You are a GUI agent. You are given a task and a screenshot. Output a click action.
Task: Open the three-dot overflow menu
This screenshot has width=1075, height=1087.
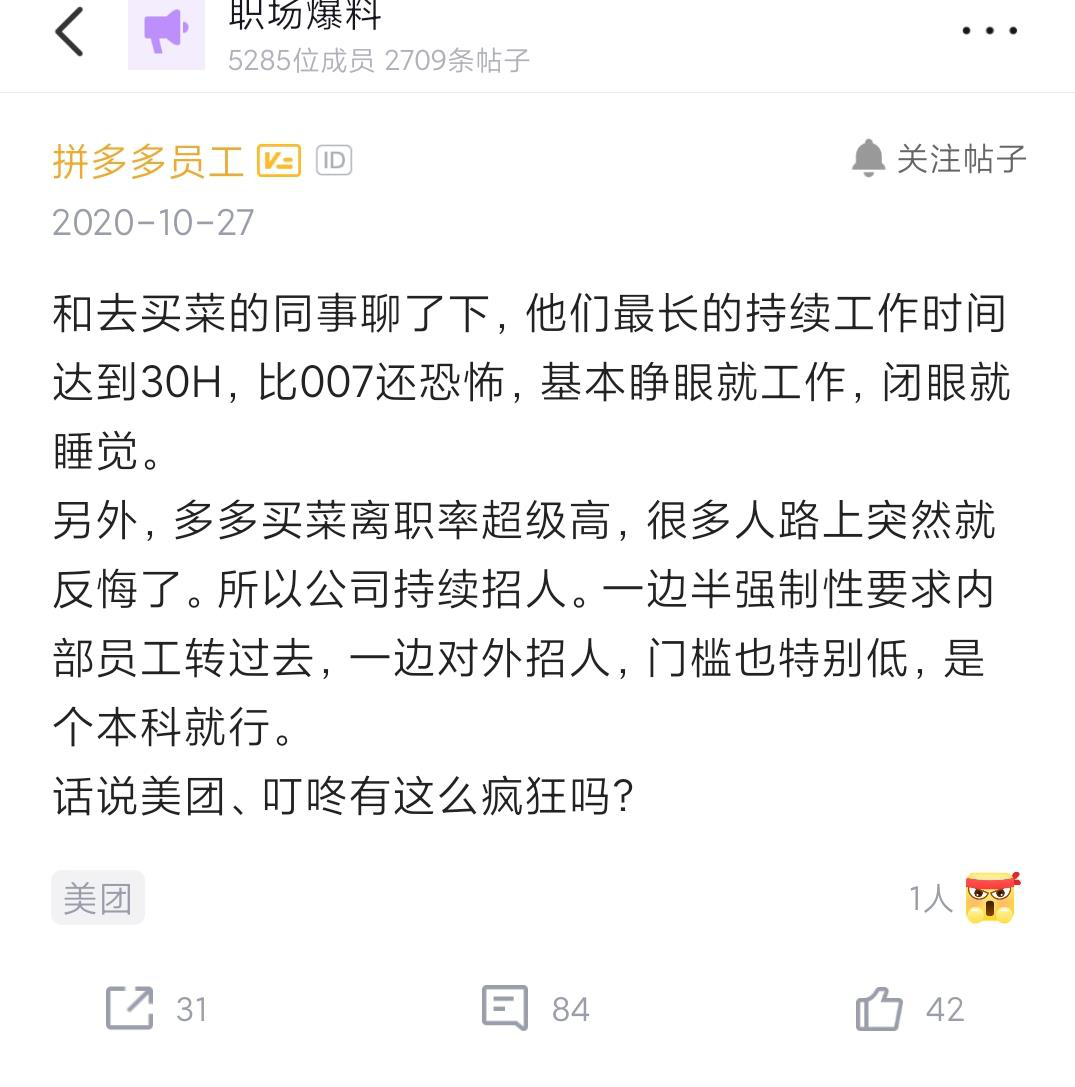click(x=987, y=30)
